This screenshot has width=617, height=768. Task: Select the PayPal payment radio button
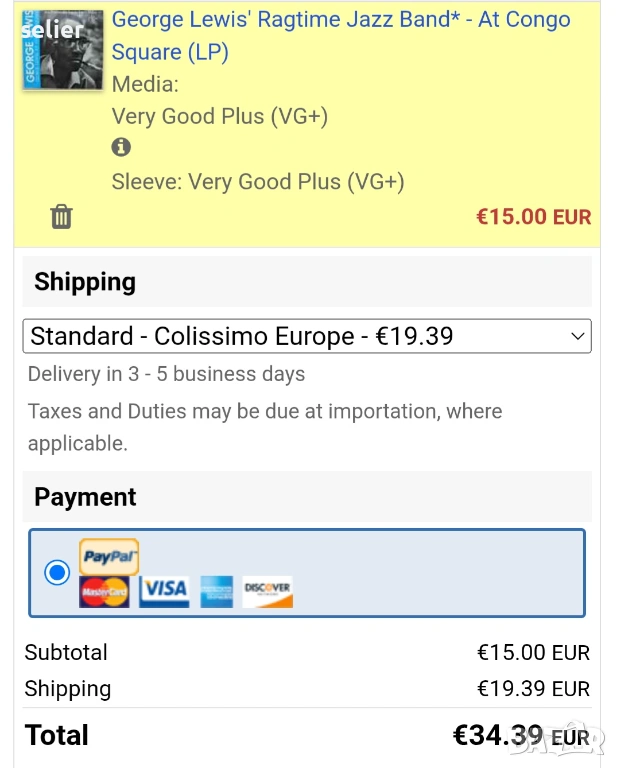57,572
